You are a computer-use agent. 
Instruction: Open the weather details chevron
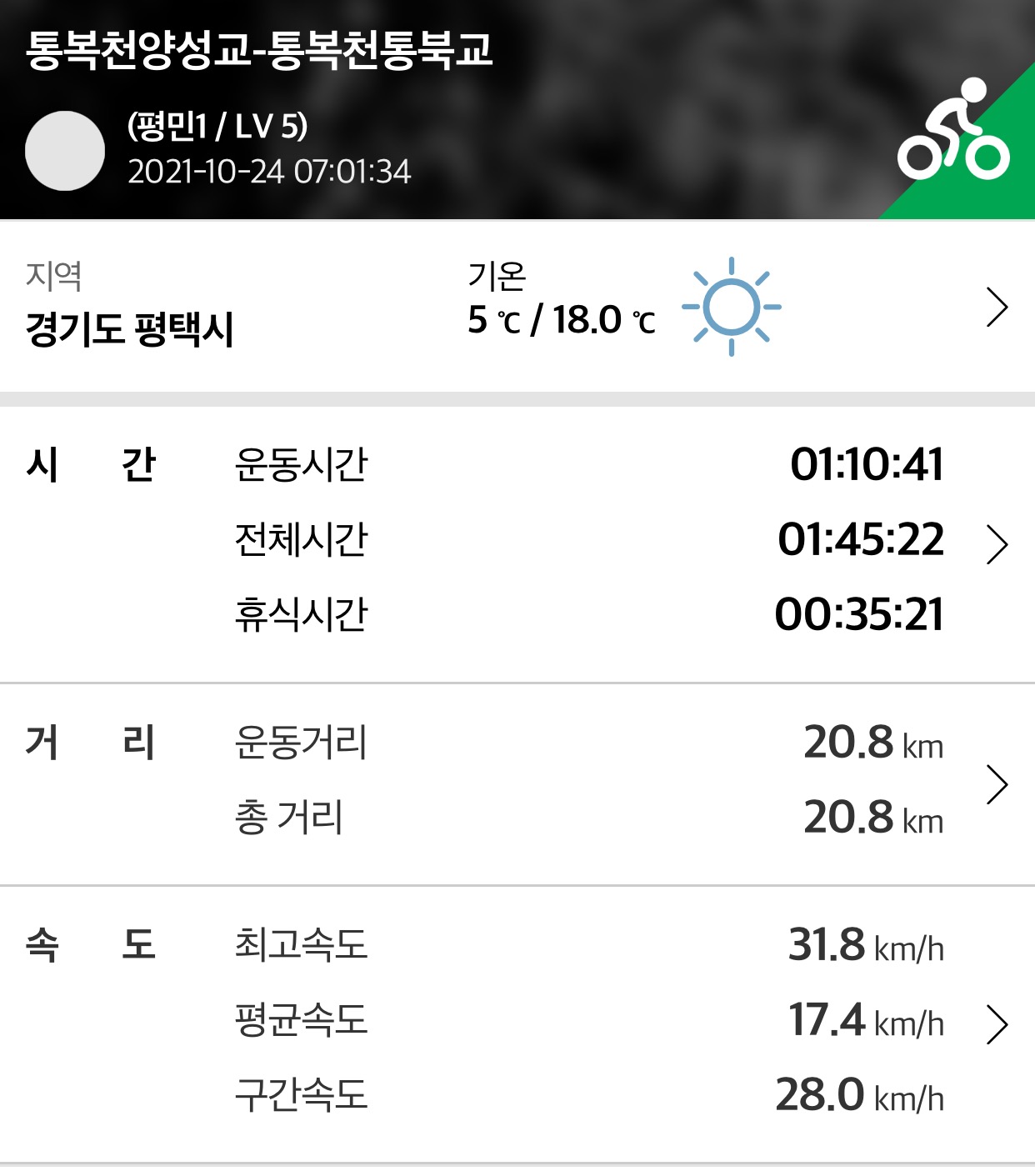997,308
